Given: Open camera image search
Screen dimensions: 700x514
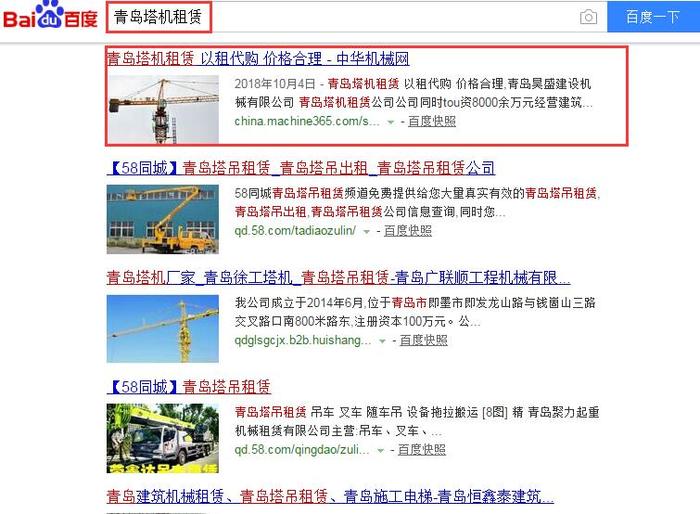Looking at the screenshot, I should pyautogui.click(x=589, y=17).
